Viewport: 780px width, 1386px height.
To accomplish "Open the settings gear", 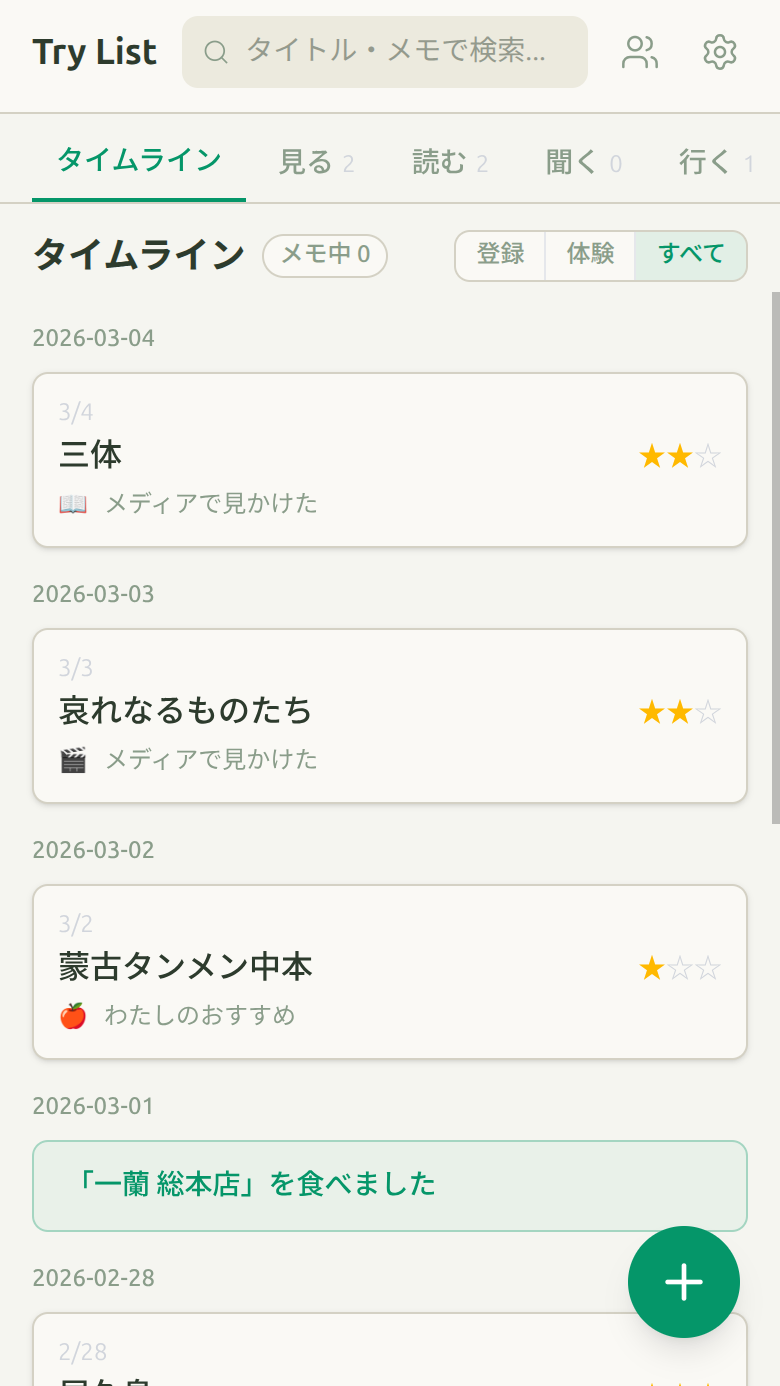I will pos(720,52).
